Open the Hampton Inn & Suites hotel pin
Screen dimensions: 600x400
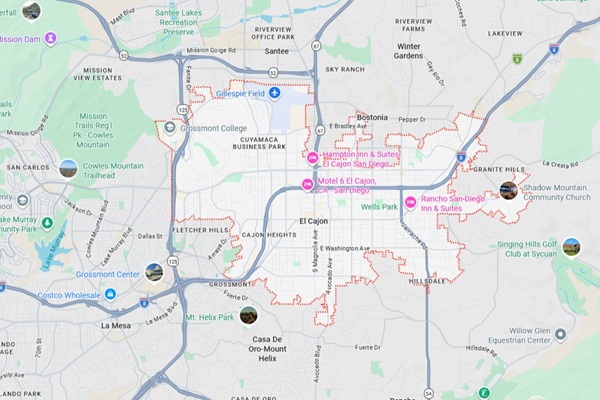tap(312, 158)
